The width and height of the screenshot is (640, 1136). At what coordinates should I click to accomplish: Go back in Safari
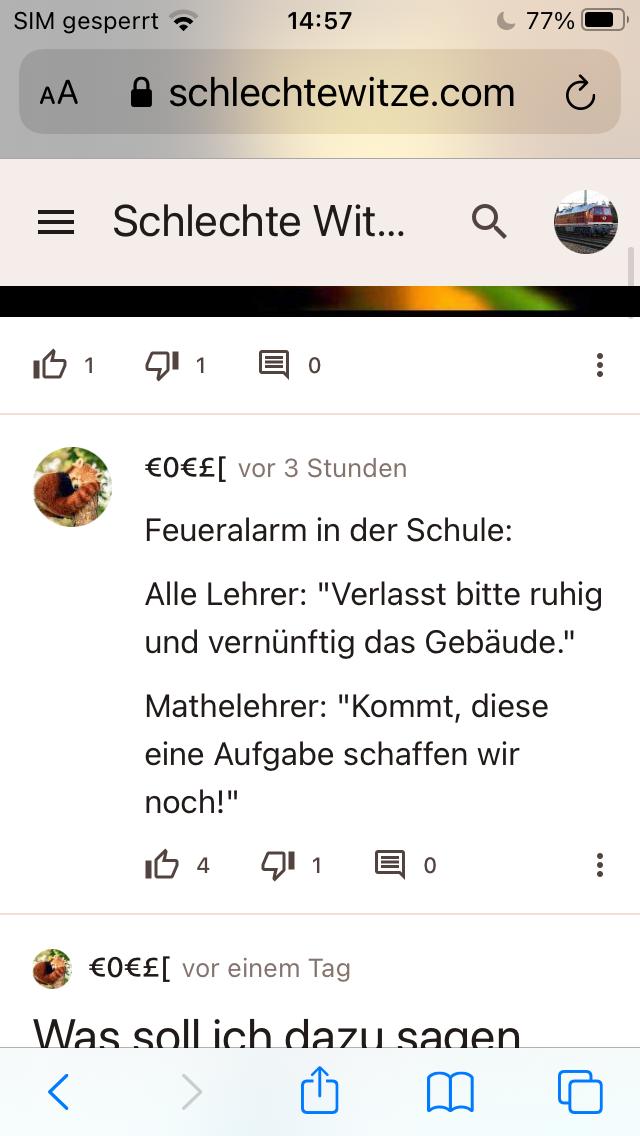[59, 1092]
